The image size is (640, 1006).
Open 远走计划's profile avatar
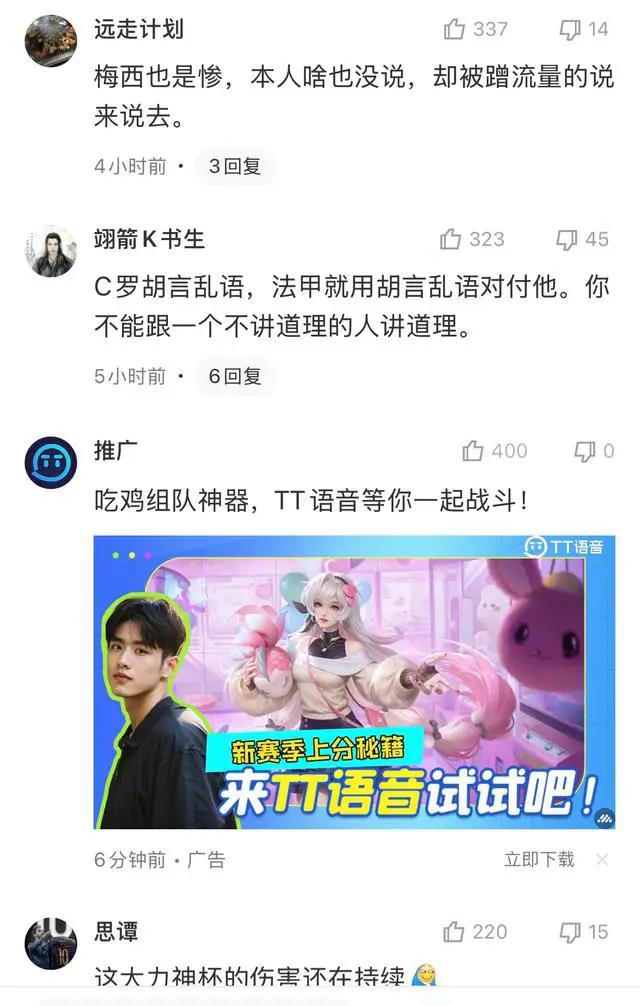50,41
